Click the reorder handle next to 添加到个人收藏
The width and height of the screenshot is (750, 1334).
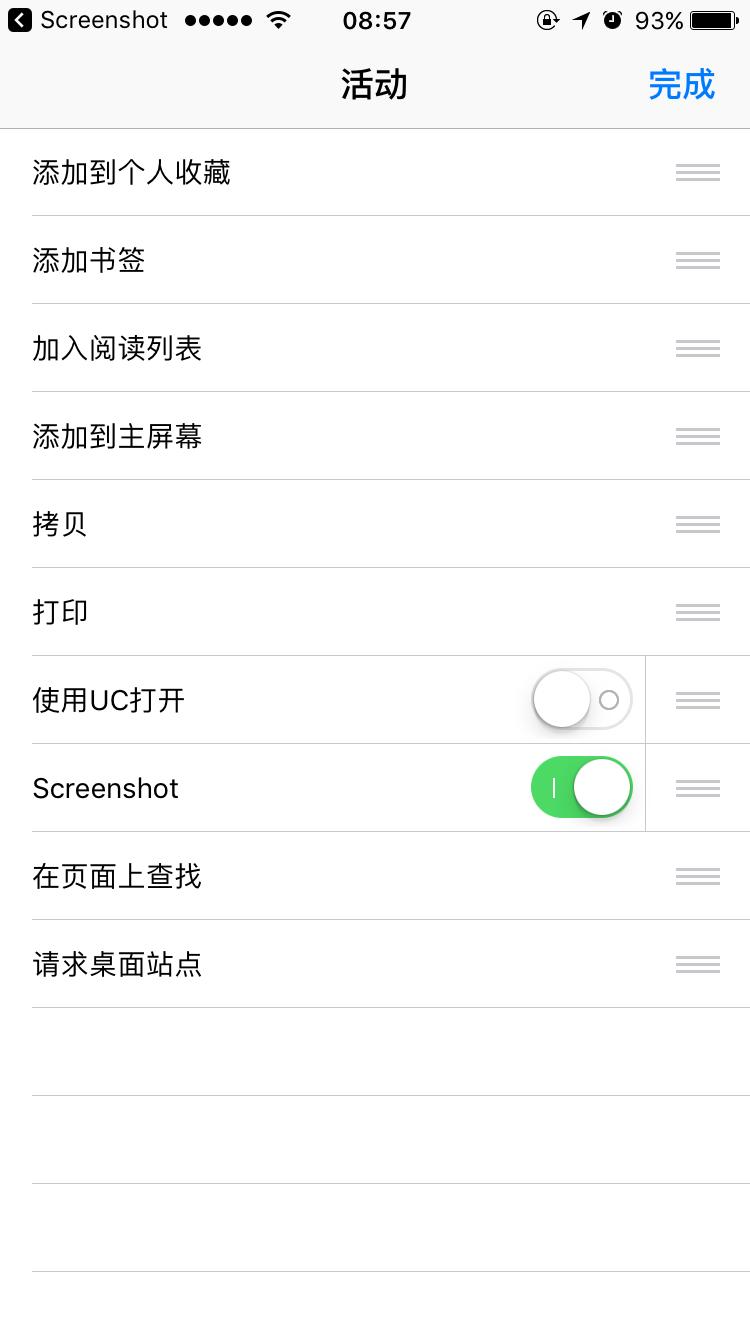pyautogui.click(x=697, y=172)
